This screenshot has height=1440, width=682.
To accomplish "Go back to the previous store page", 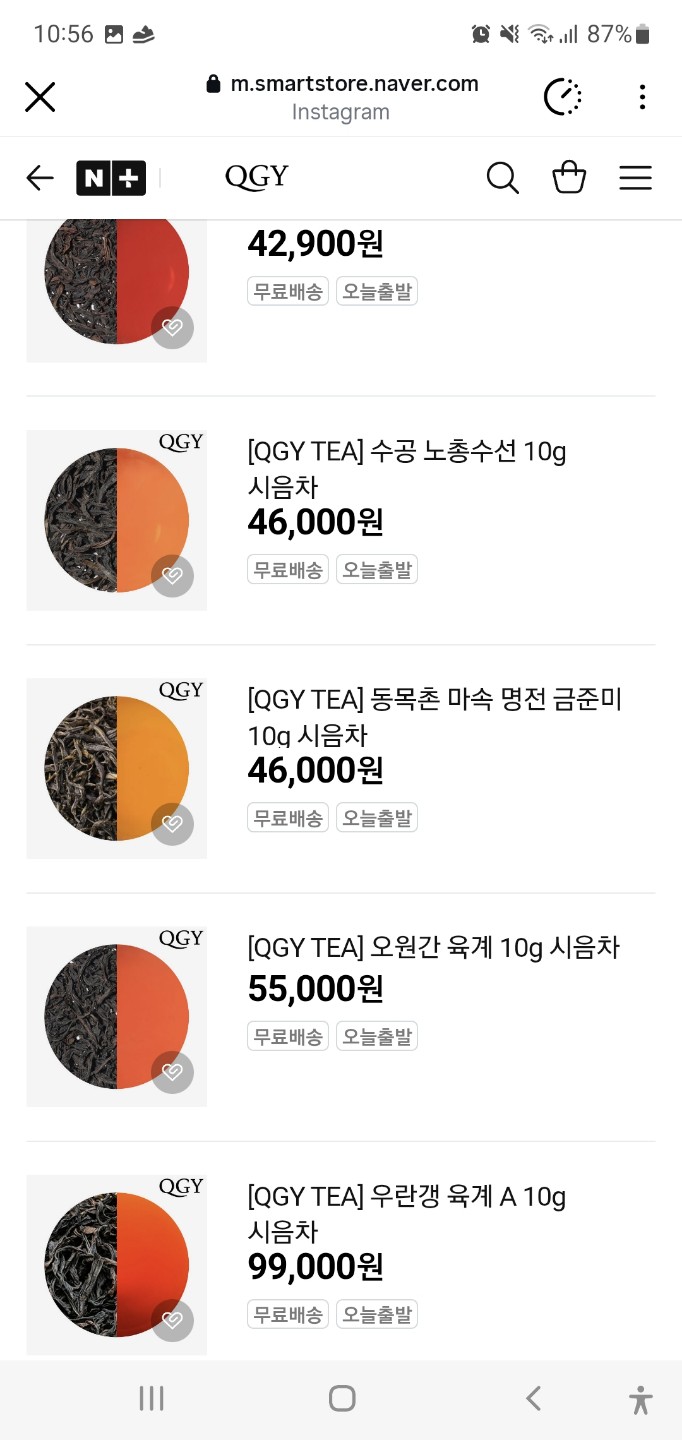I will click(x=40, y=178).
